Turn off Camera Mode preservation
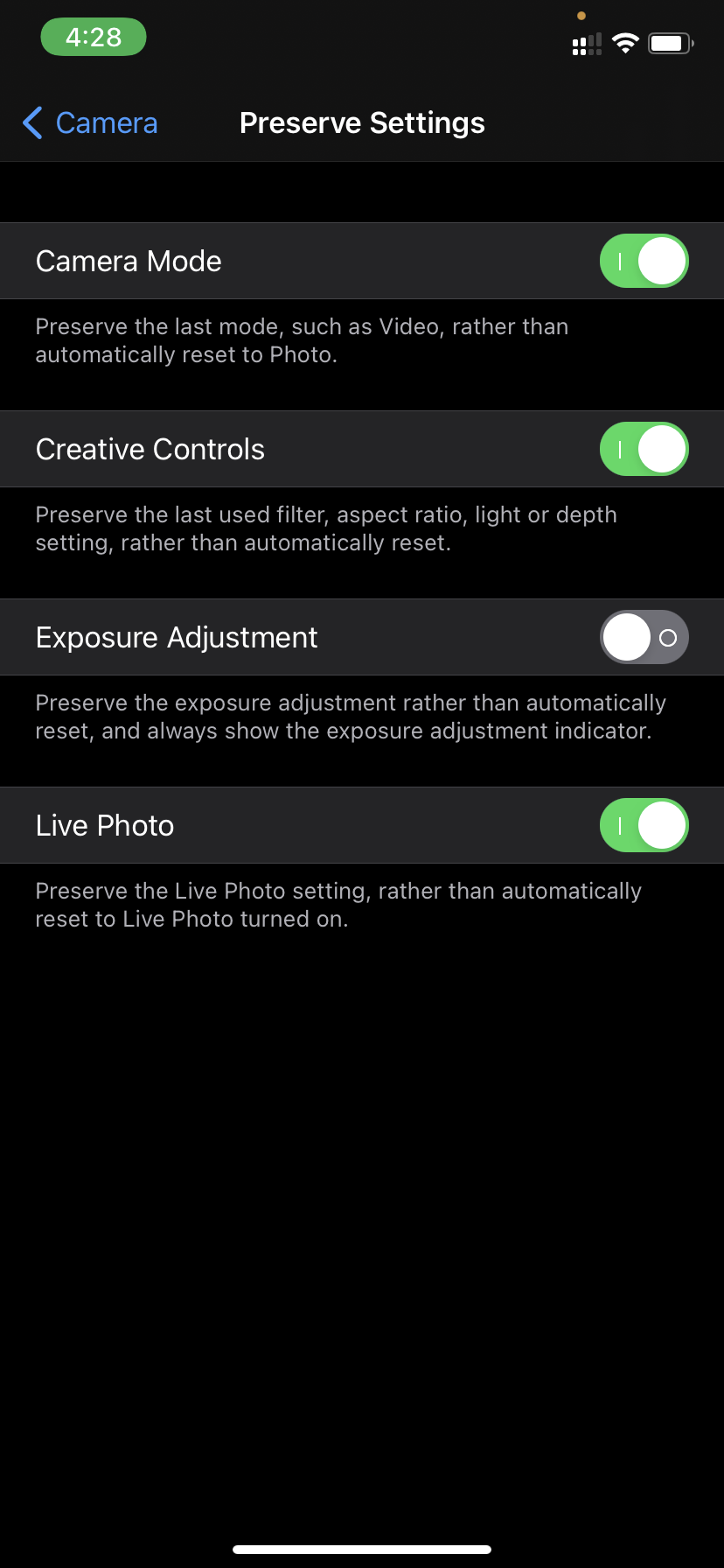This screenshot has height=1568, width=724. (644, 261)
